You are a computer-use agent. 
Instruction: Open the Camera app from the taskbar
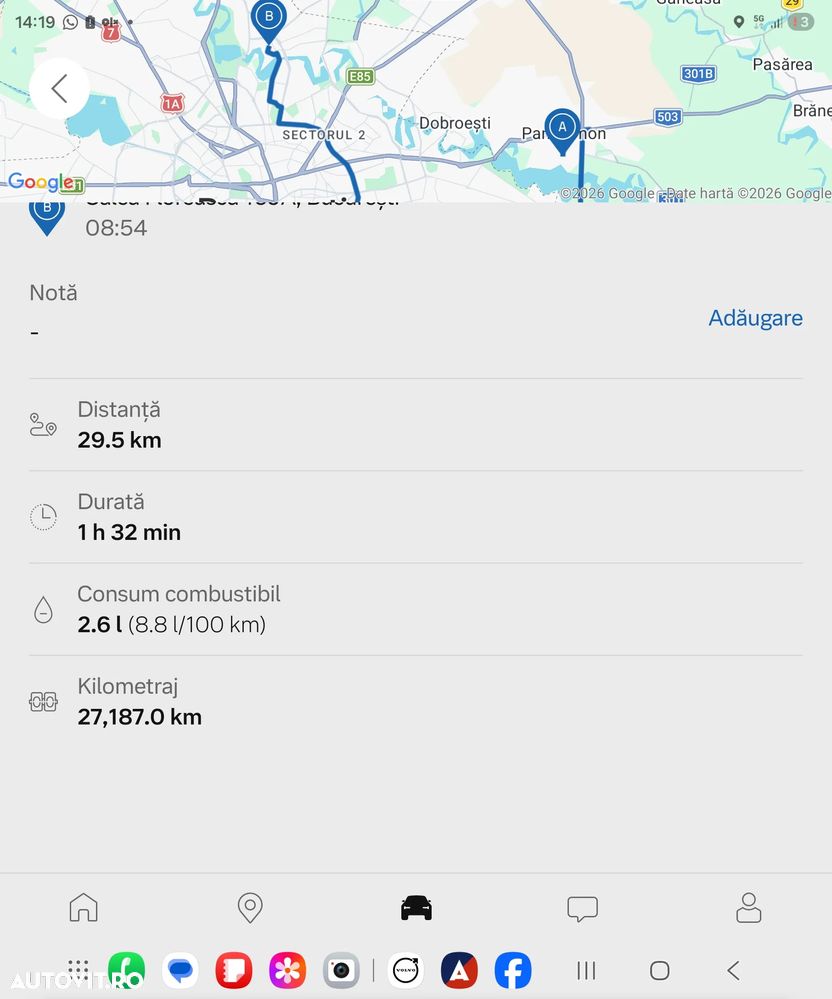pos(341,970)
